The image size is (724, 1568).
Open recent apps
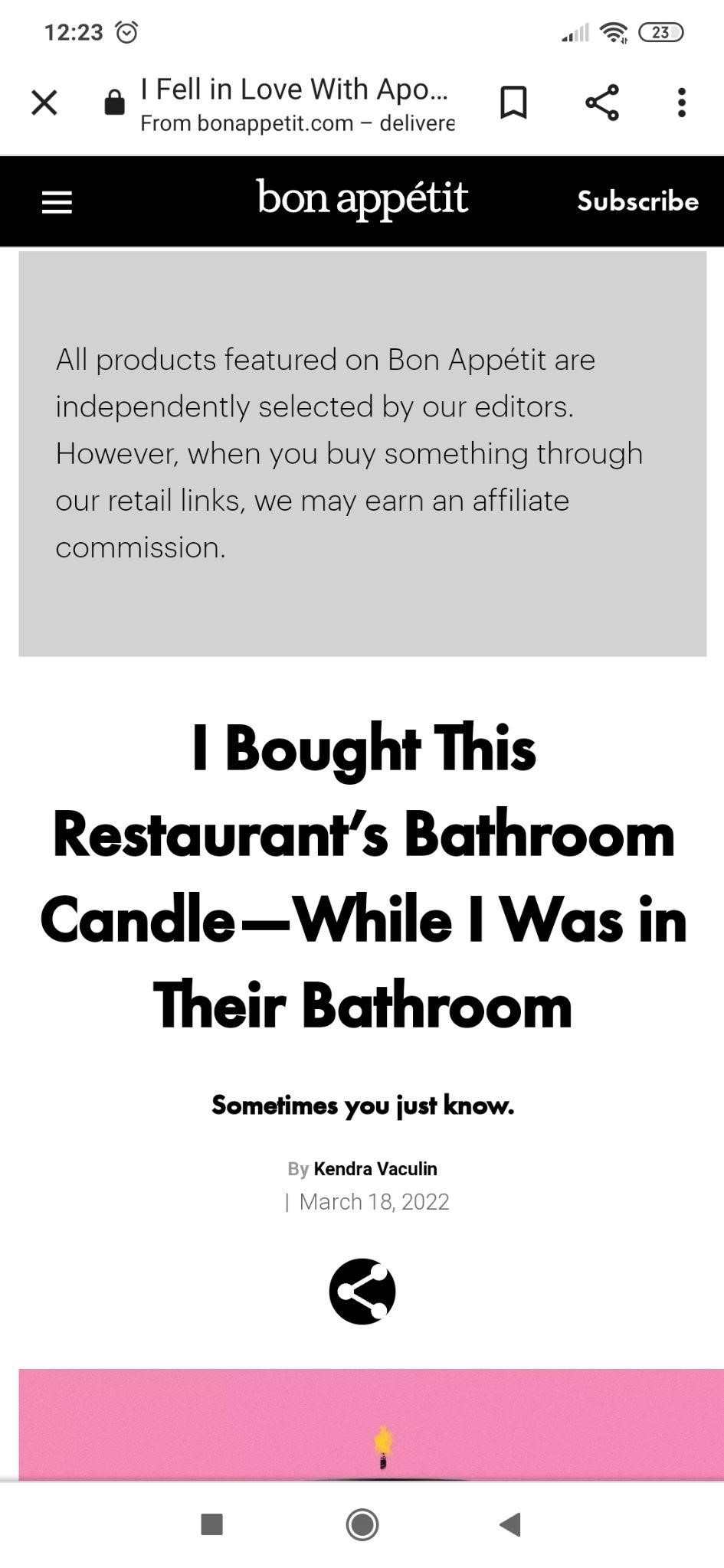(x=211, y=1524)
